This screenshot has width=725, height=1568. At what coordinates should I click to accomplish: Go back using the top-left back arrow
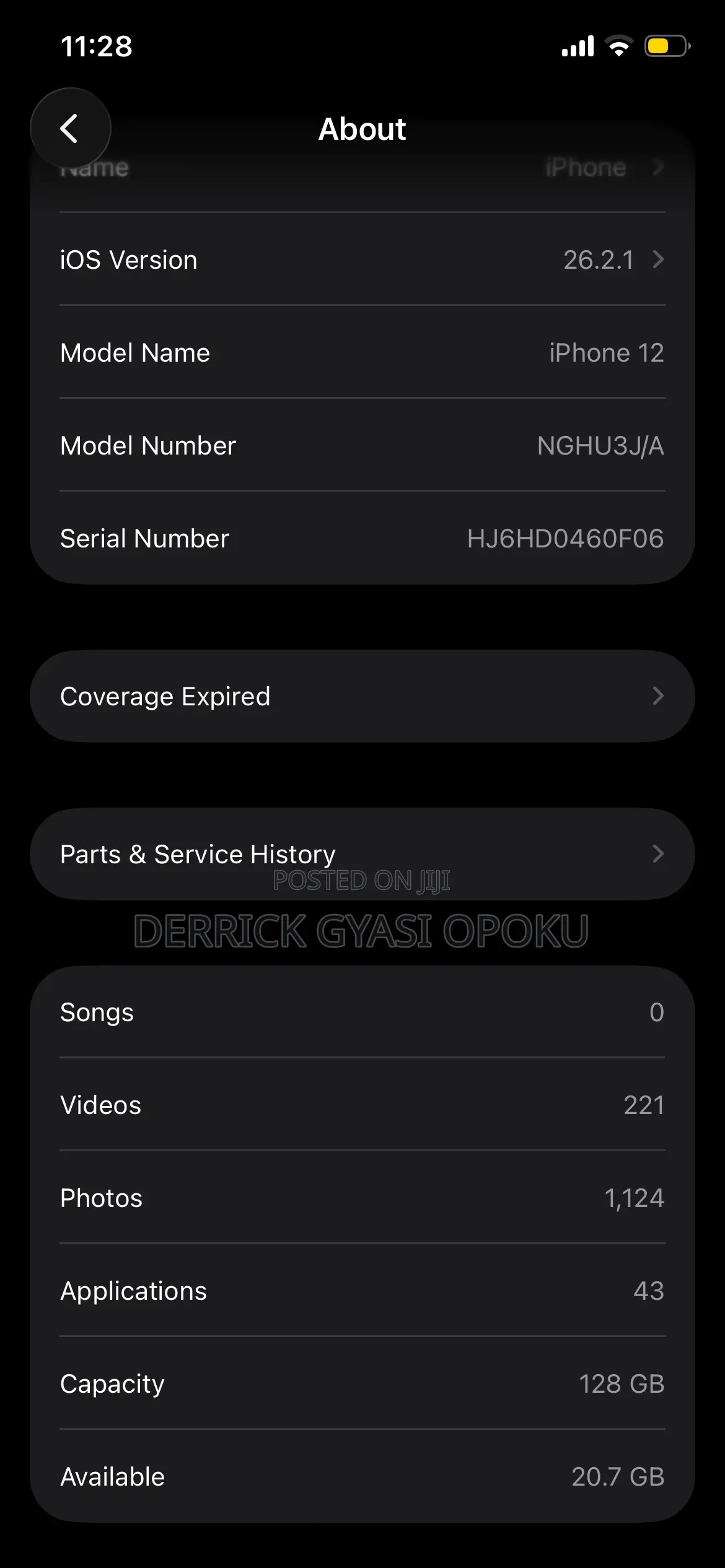(x=71, y=128)
